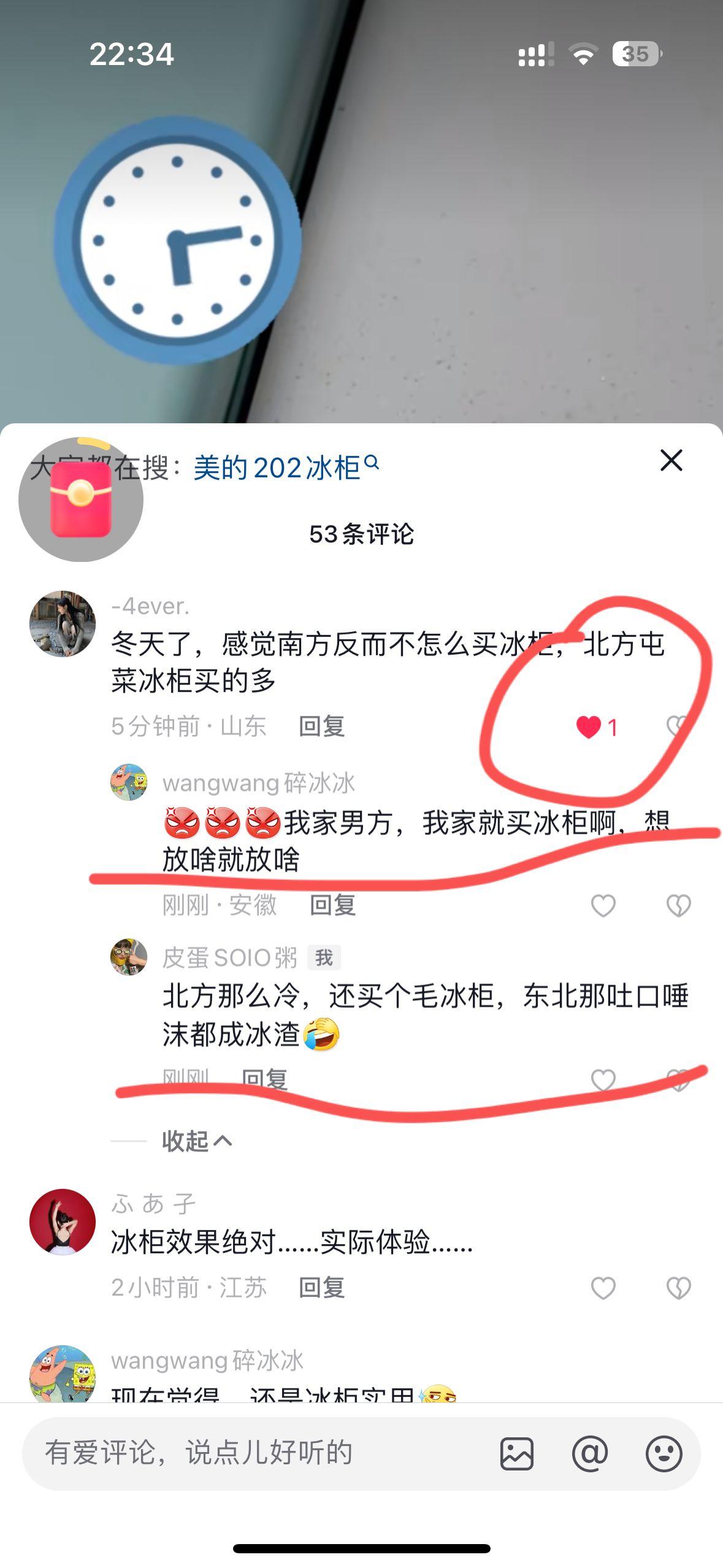Close the comments panel

pos(671,460)
